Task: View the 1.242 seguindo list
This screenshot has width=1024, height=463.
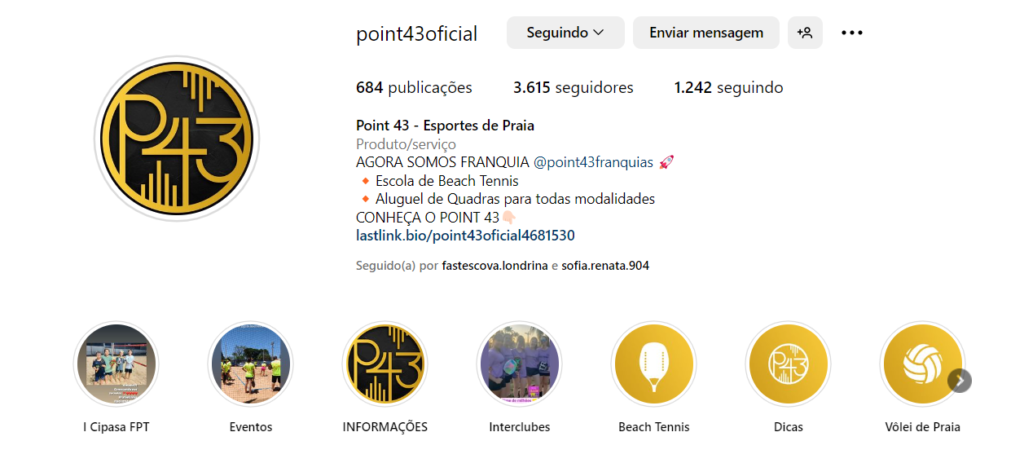Action: [x=728, y=87]
